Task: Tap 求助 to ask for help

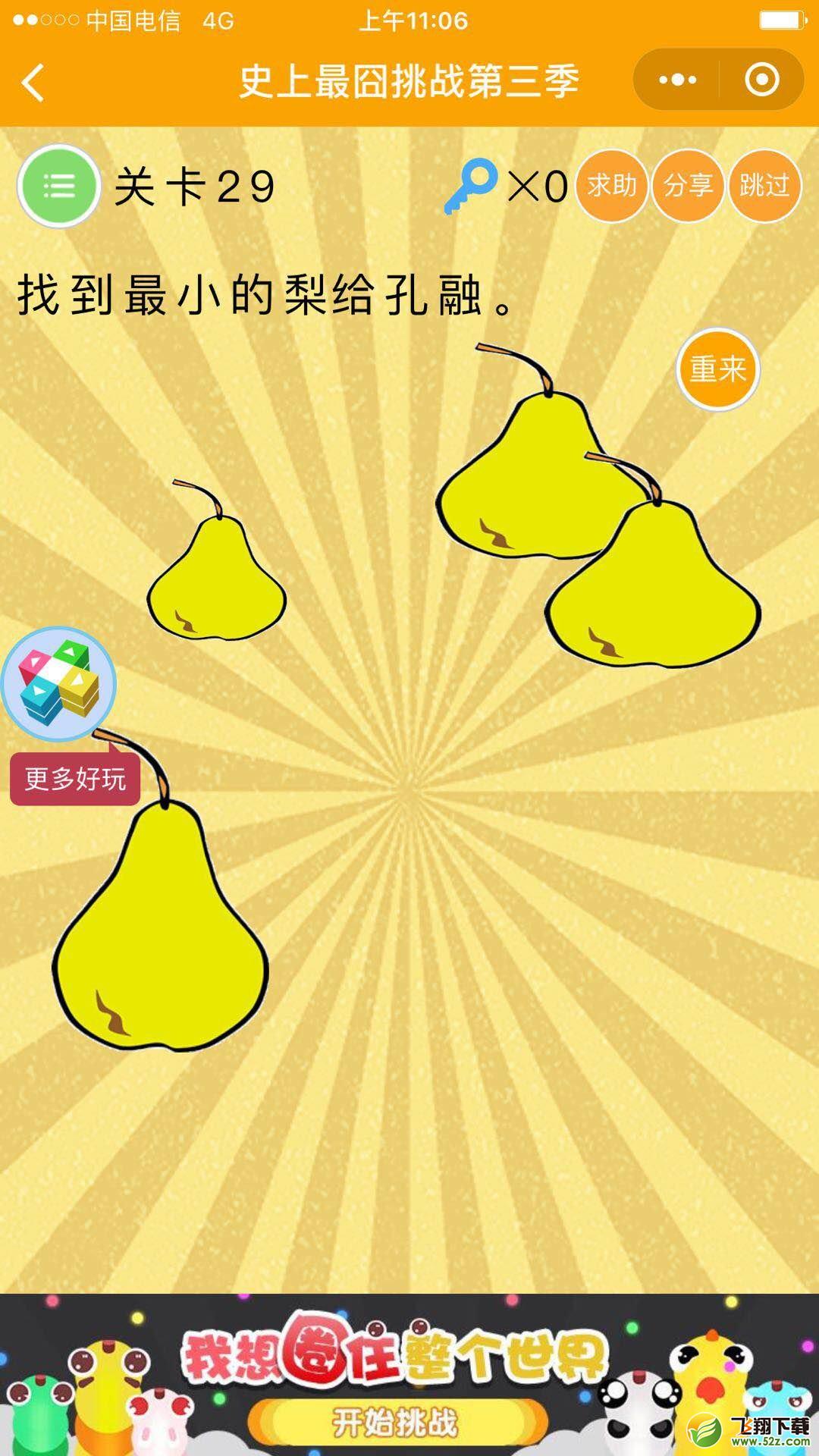Action: click(611, 186)
